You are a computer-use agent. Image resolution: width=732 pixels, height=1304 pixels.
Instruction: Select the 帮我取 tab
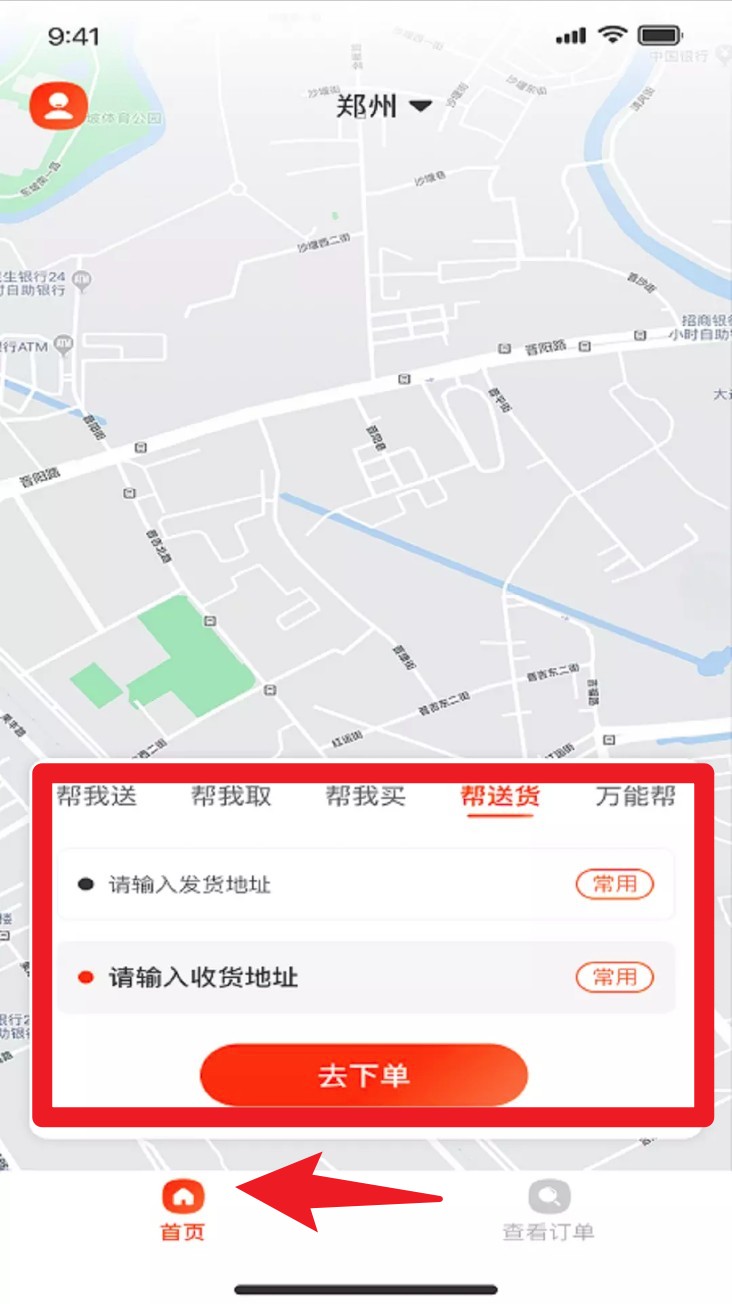(x=231, y=797)
